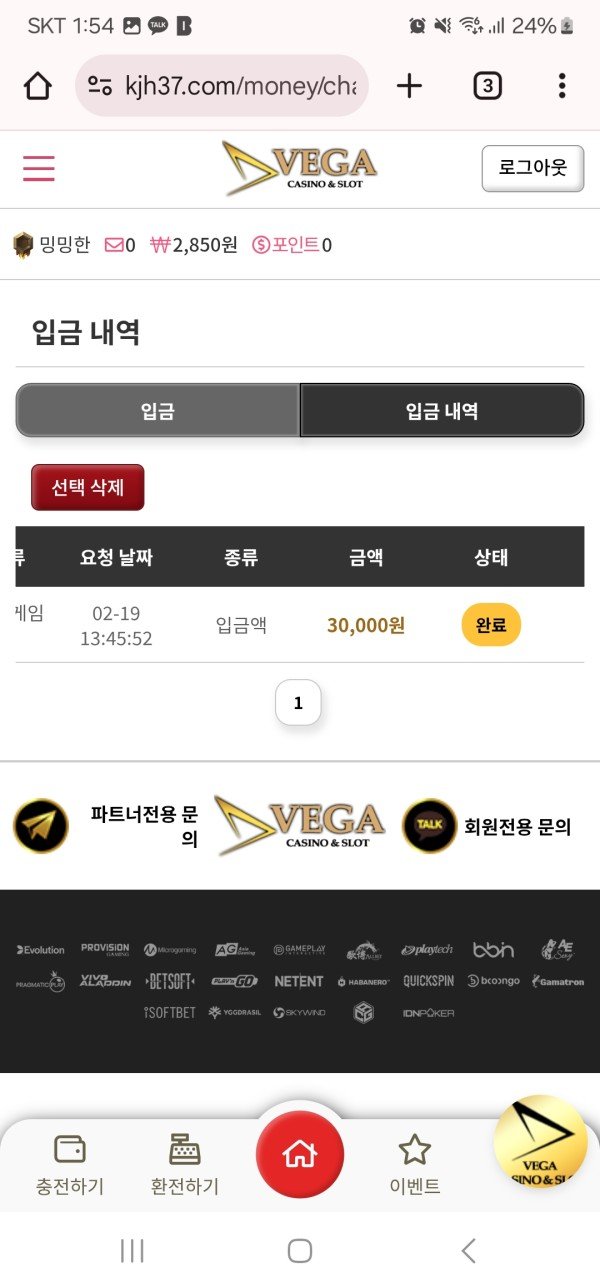Tap the 로그아웃 button
The height and width of the screenshot is (1287, 600).
click(532, 168)
